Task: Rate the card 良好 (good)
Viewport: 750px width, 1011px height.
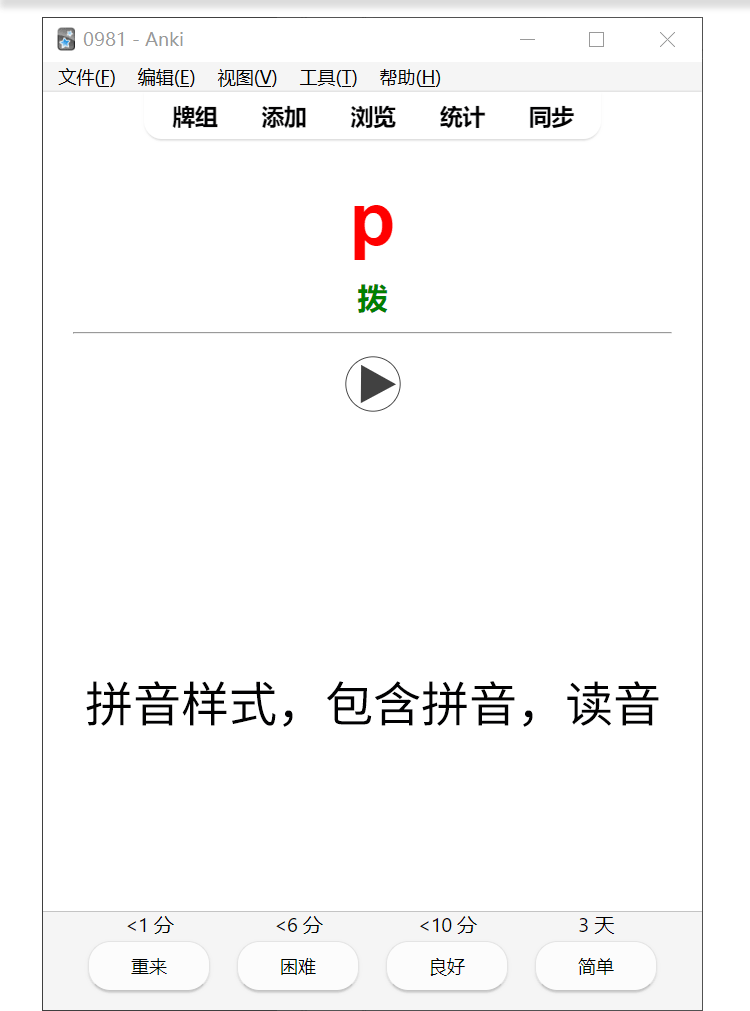Action: click(447, 966)
